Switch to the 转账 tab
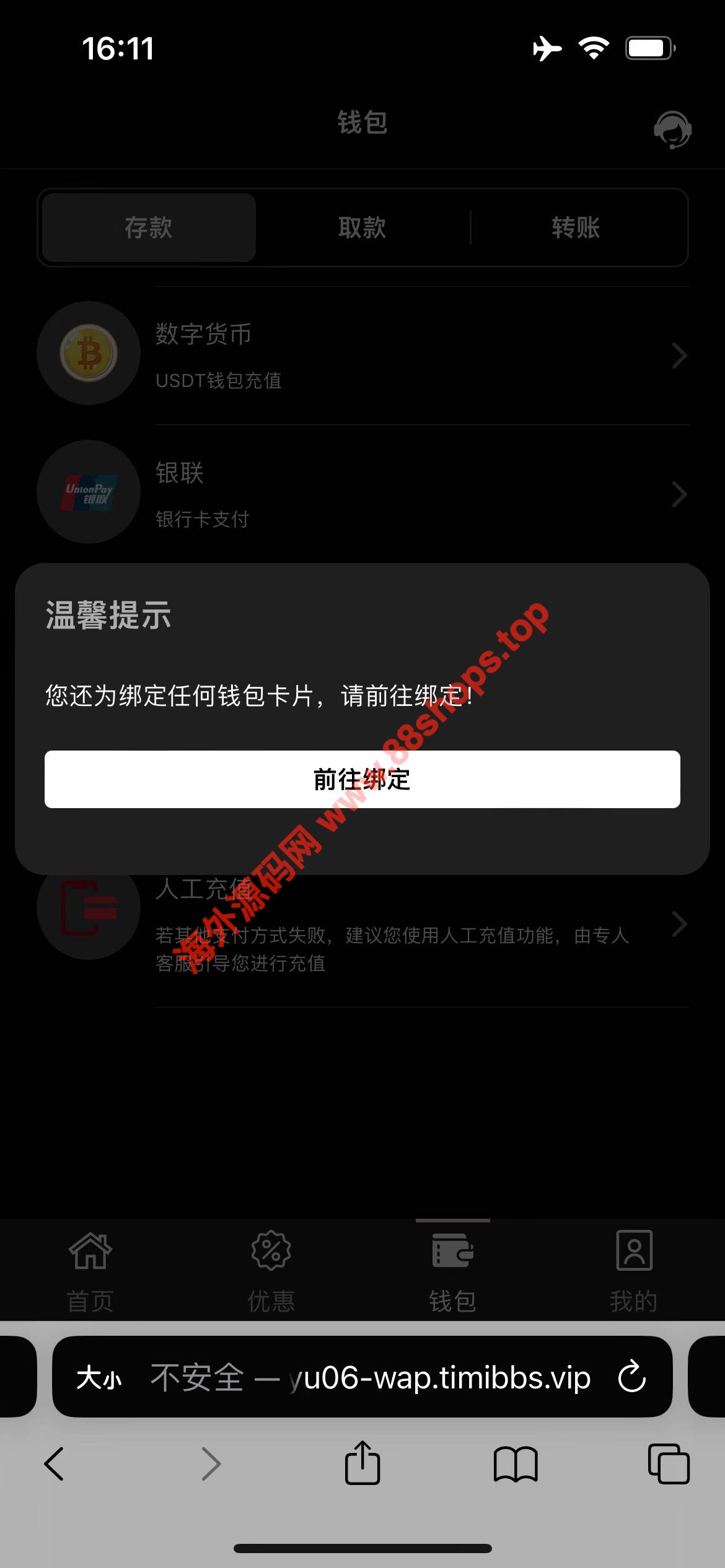This screenshot has width=725, height=1568. tap(576, 228)
